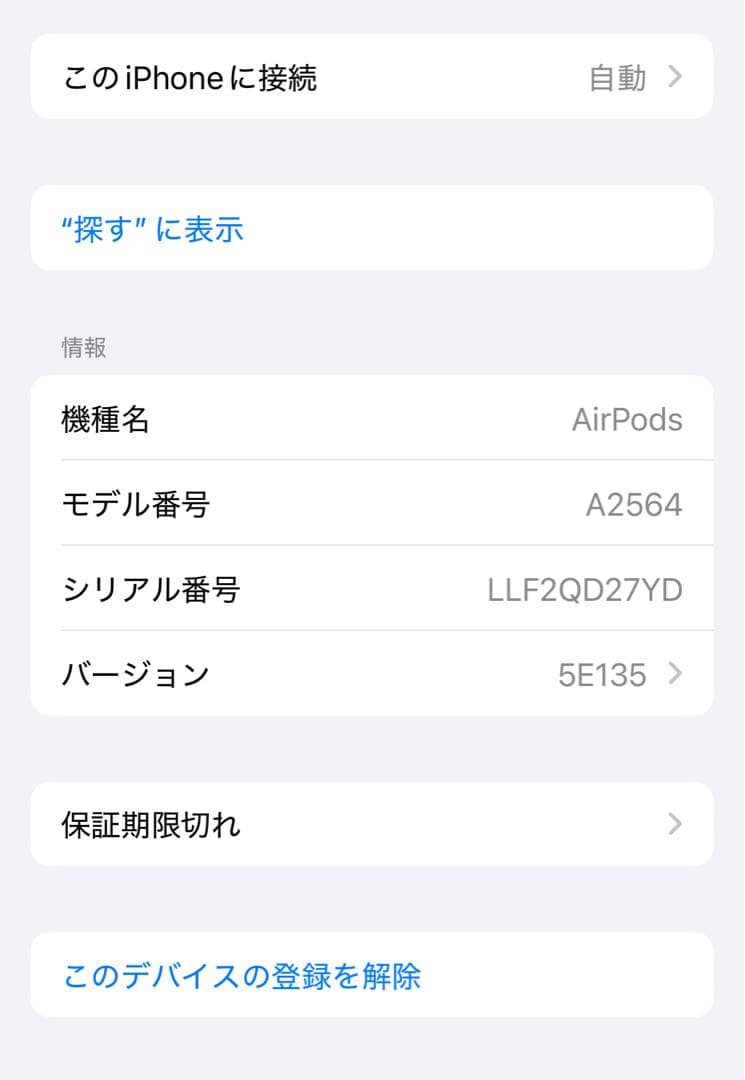Tap the モデル番号 row with A2564
Viewport: 745px width, 1080px height.
[372, 503]
